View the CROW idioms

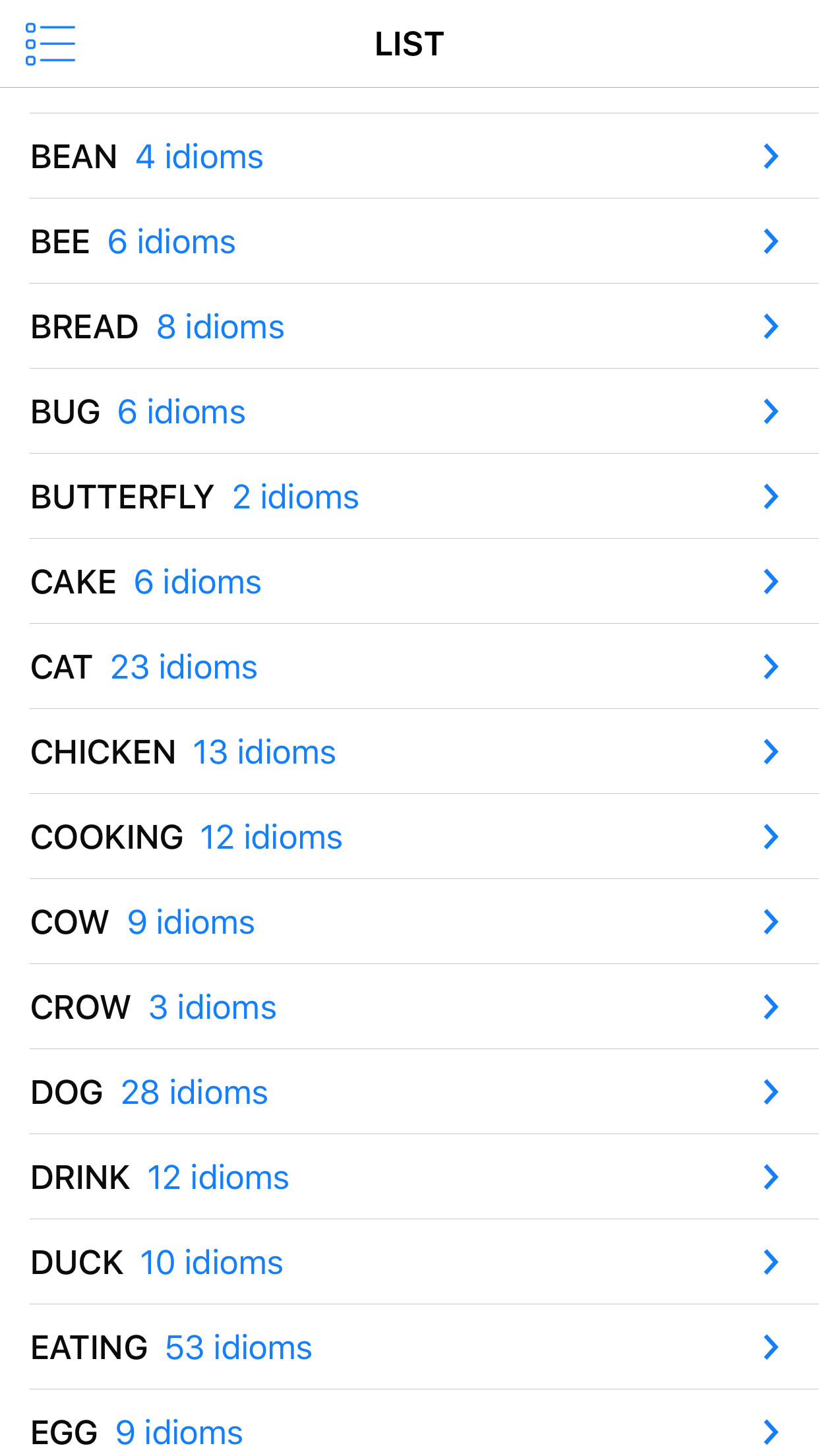coord(409,1007)
